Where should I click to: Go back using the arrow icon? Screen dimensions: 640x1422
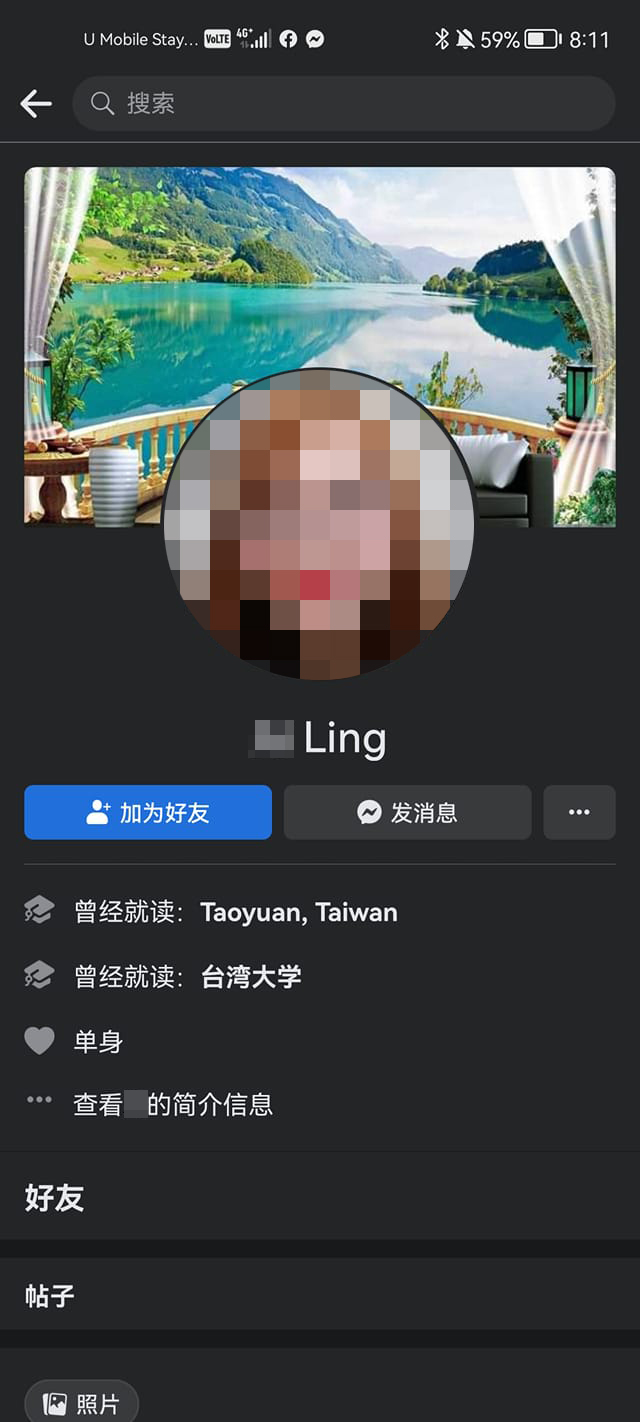click(x=36, y=103)
